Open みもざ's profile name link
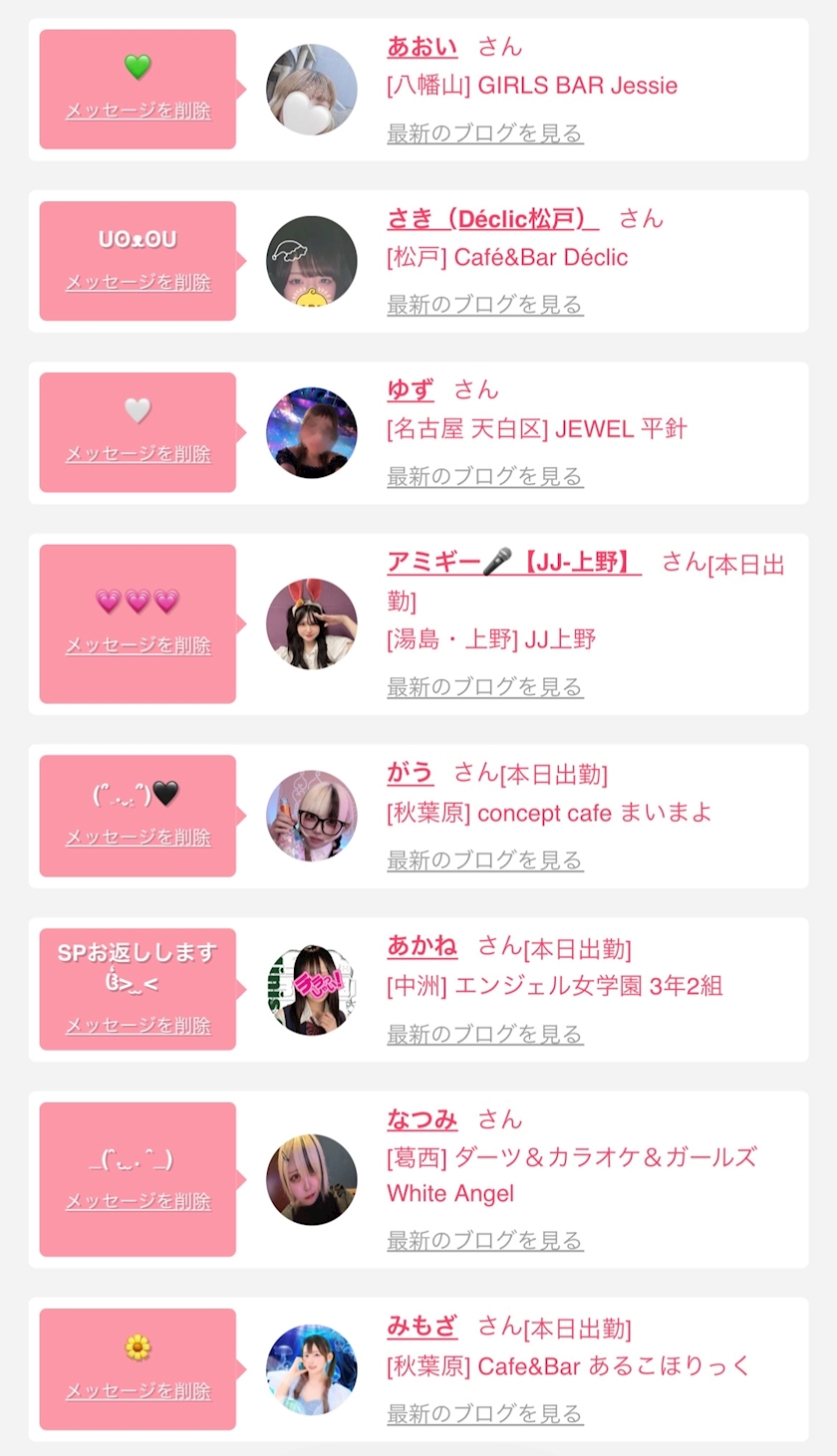 click(x=421, y=1326)
